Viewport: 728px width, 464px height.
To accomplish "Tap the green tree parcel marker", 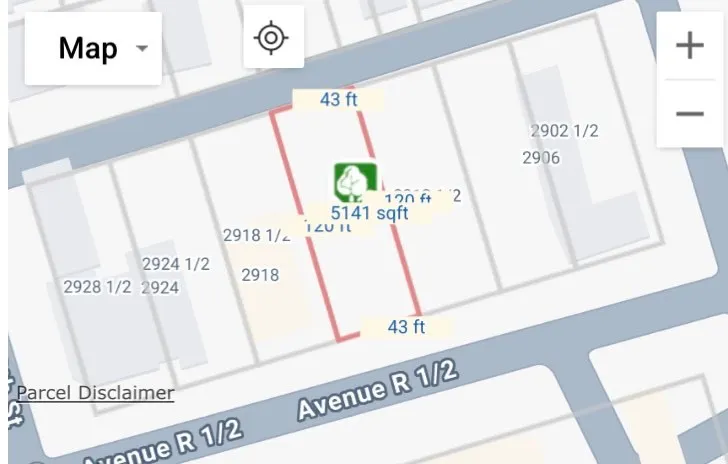I will 355,181.
